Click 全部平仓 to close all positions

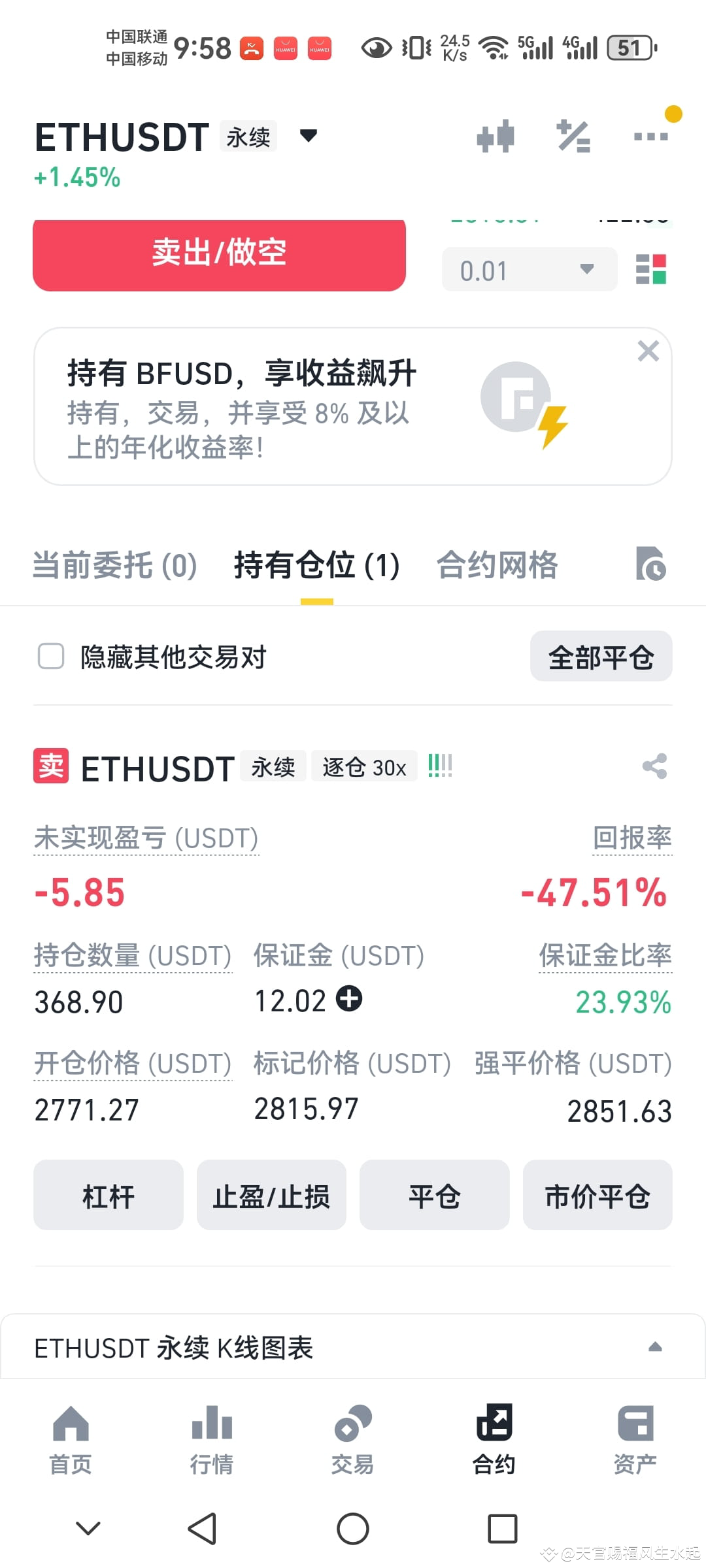600,657
